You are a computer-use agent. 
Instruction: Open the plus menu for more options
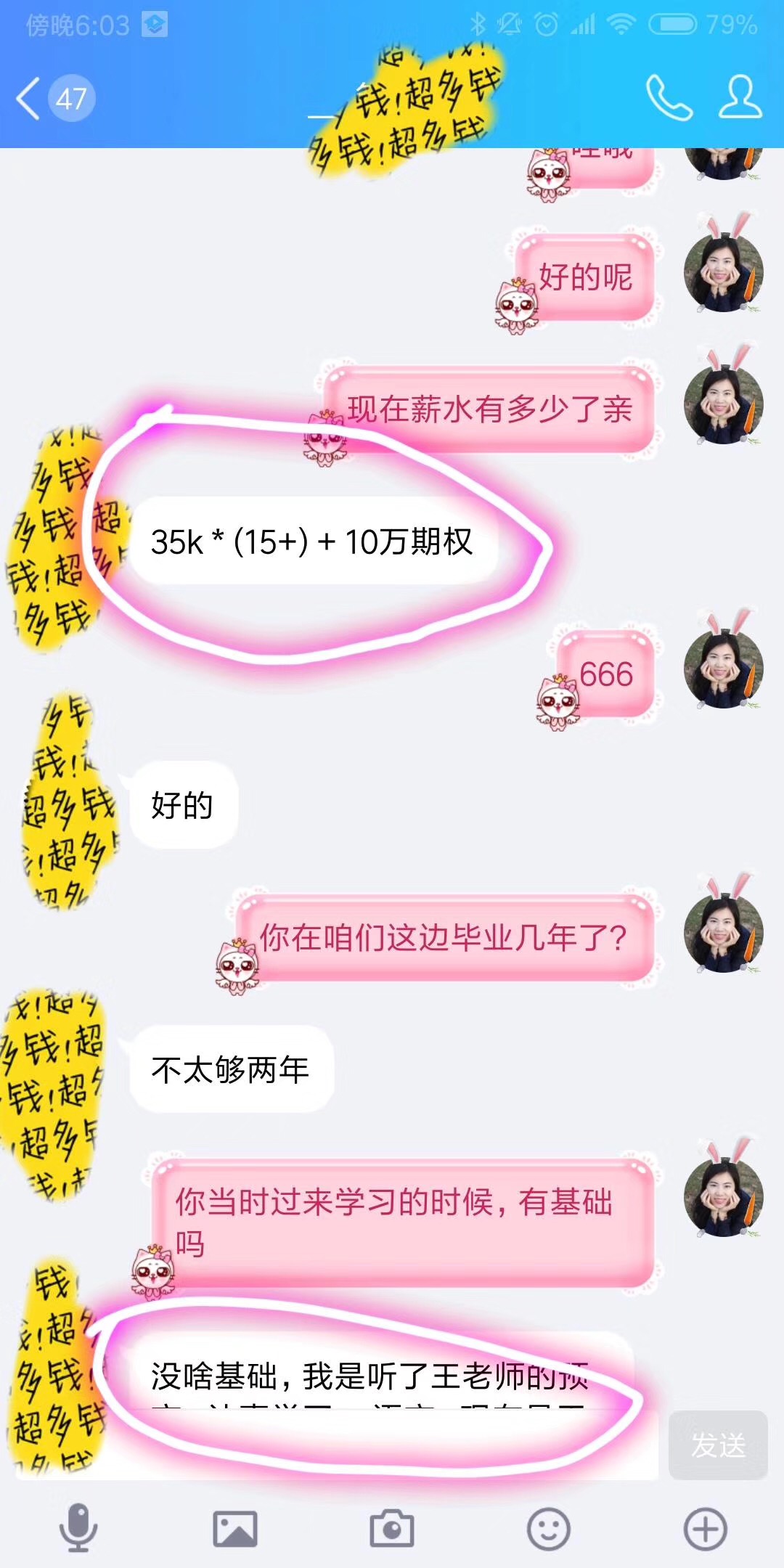tap(705, 1528)
